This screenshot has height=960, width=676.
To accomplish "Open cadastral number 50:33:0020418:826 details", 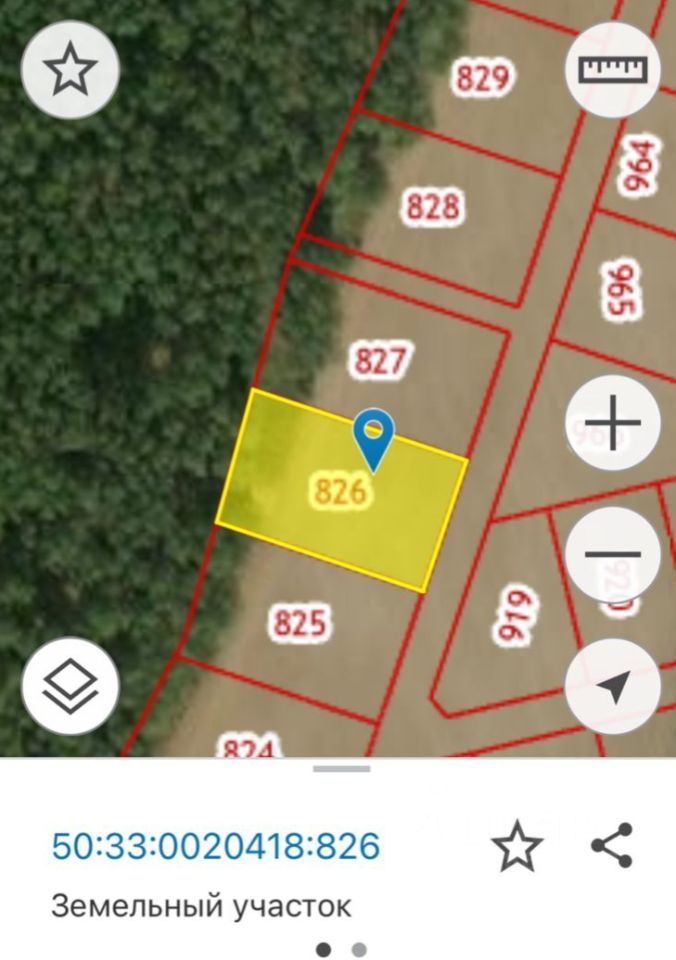I will click(216, 847).
